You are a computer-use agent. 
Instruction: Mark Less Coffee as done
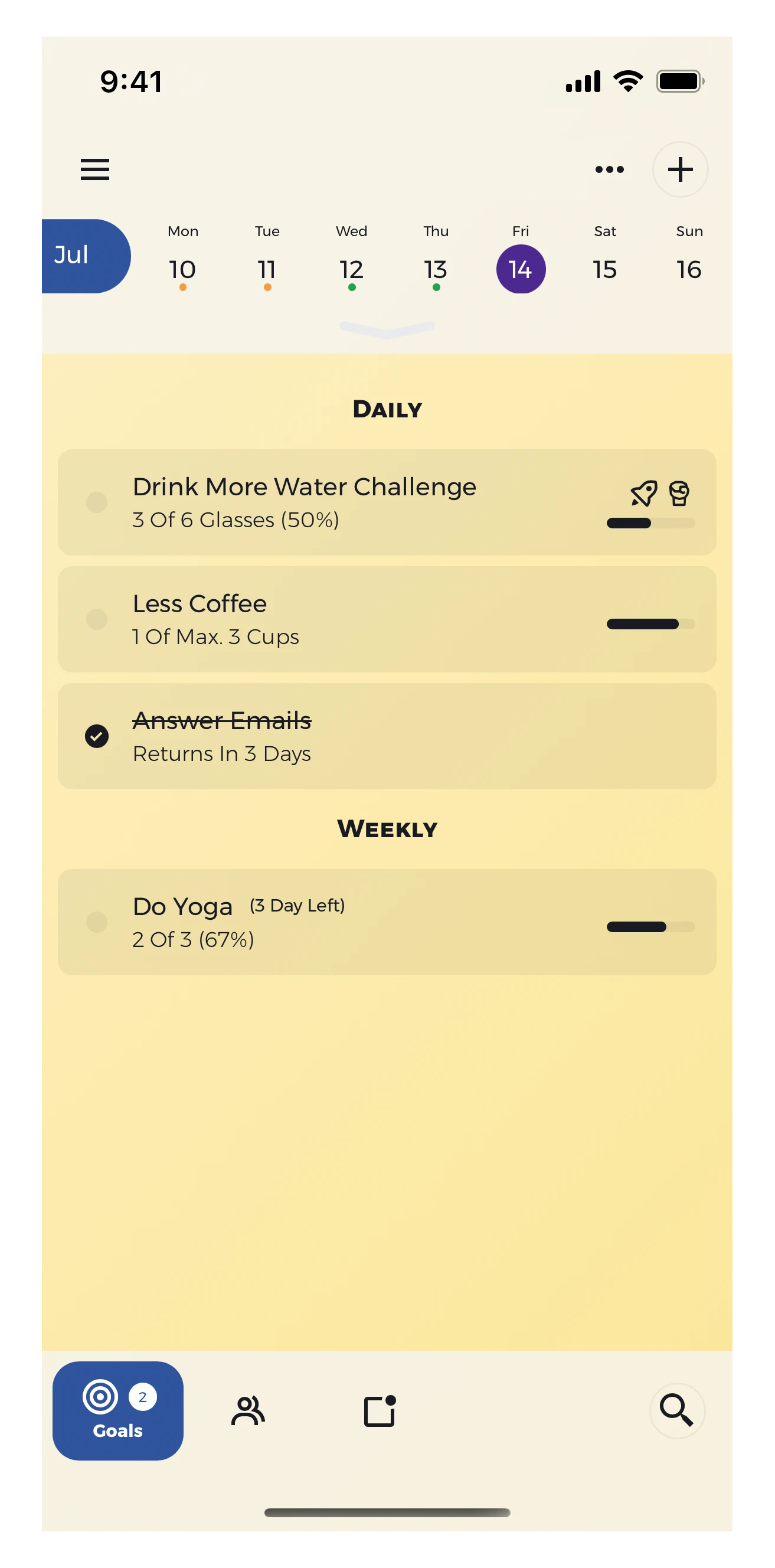[x=97, y=619]
